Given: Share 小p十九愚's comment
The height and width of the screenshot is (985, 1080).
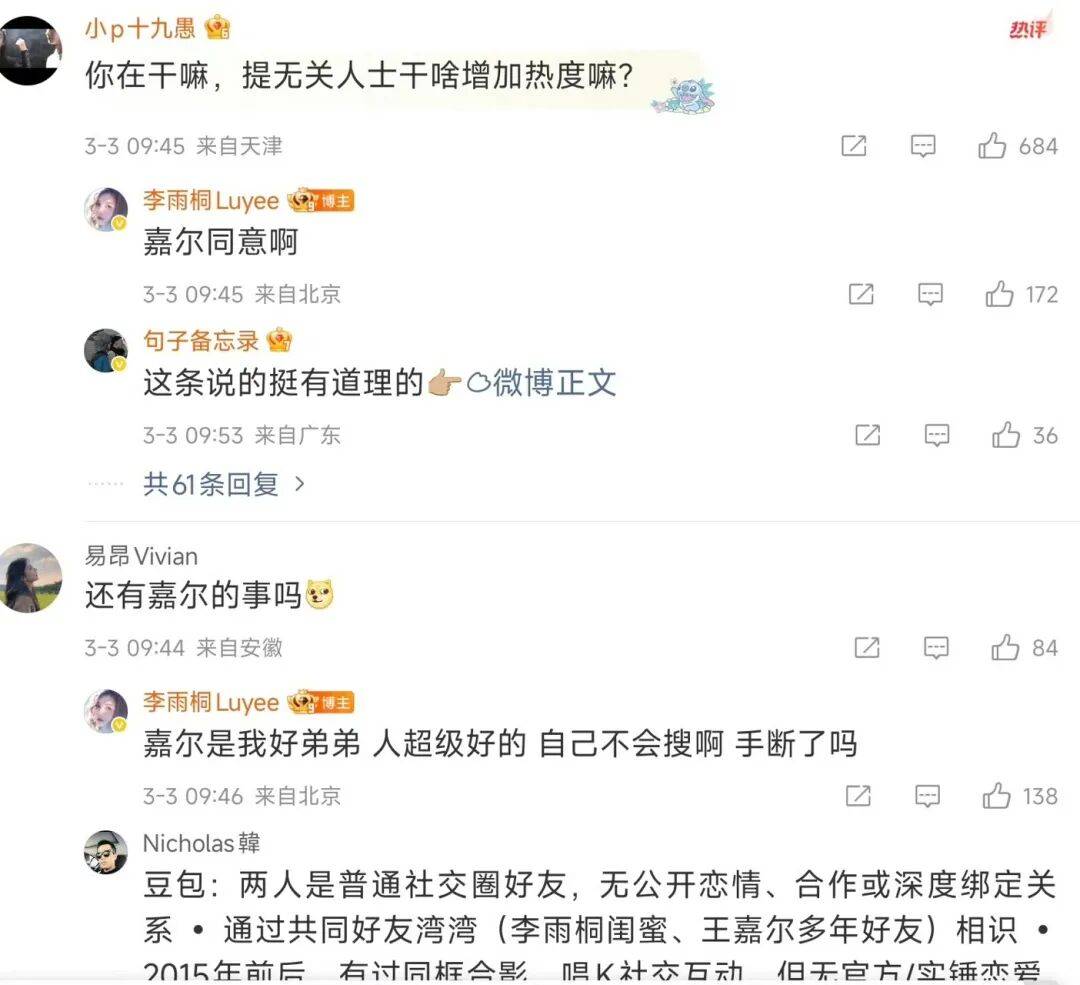Looking at the screenshot, I should pos(853,146).
